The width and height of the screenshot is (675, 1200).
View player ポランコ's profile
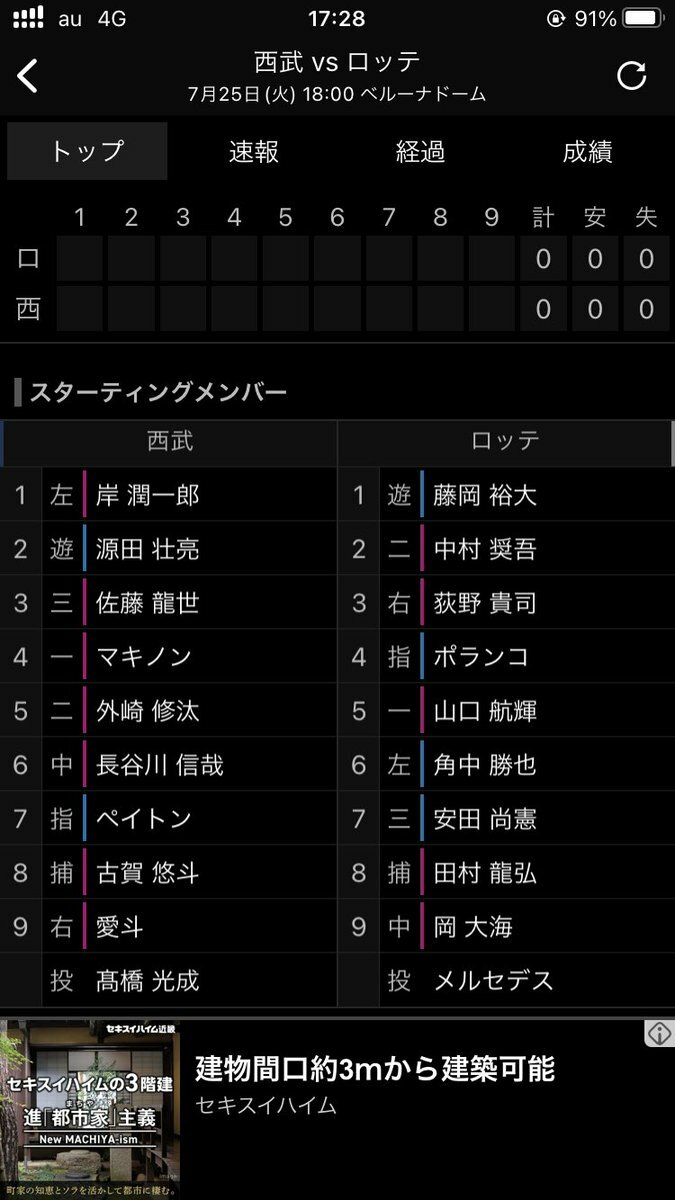481,657
